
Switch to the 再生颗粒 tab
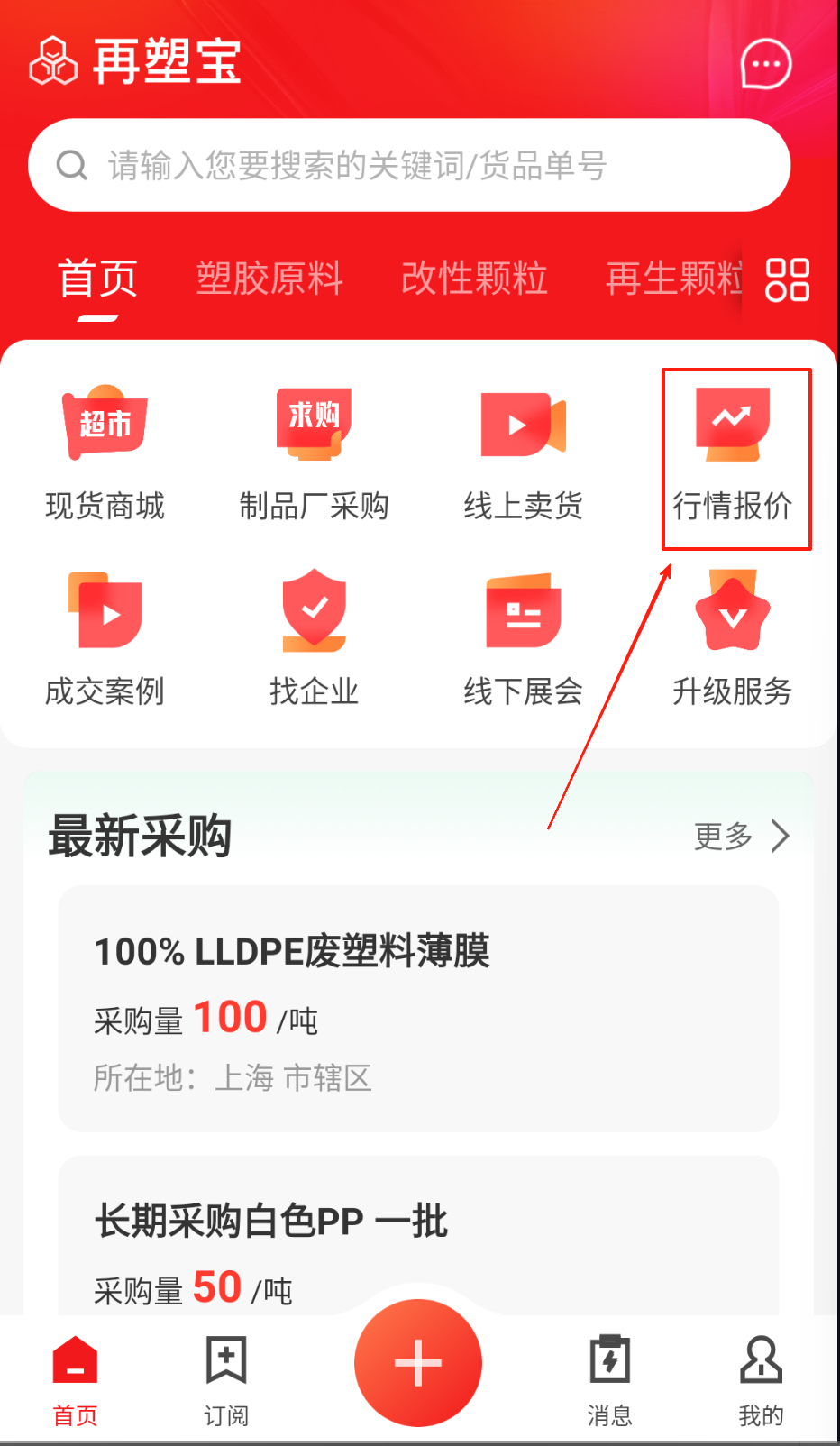tap(672, 278)
